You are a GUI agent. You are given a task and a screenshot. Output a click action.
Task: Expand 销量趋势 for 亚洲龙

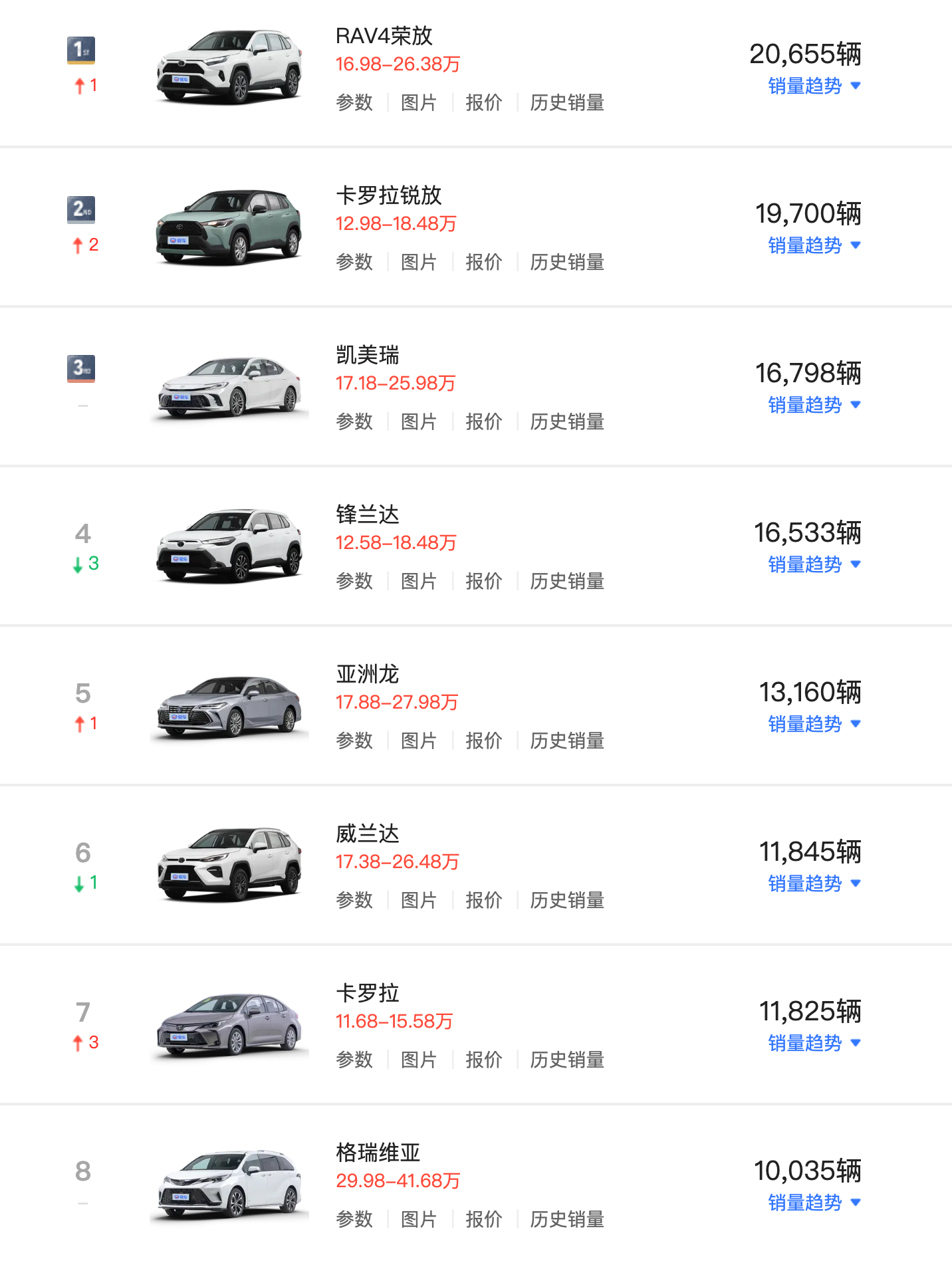coord(814,724)
